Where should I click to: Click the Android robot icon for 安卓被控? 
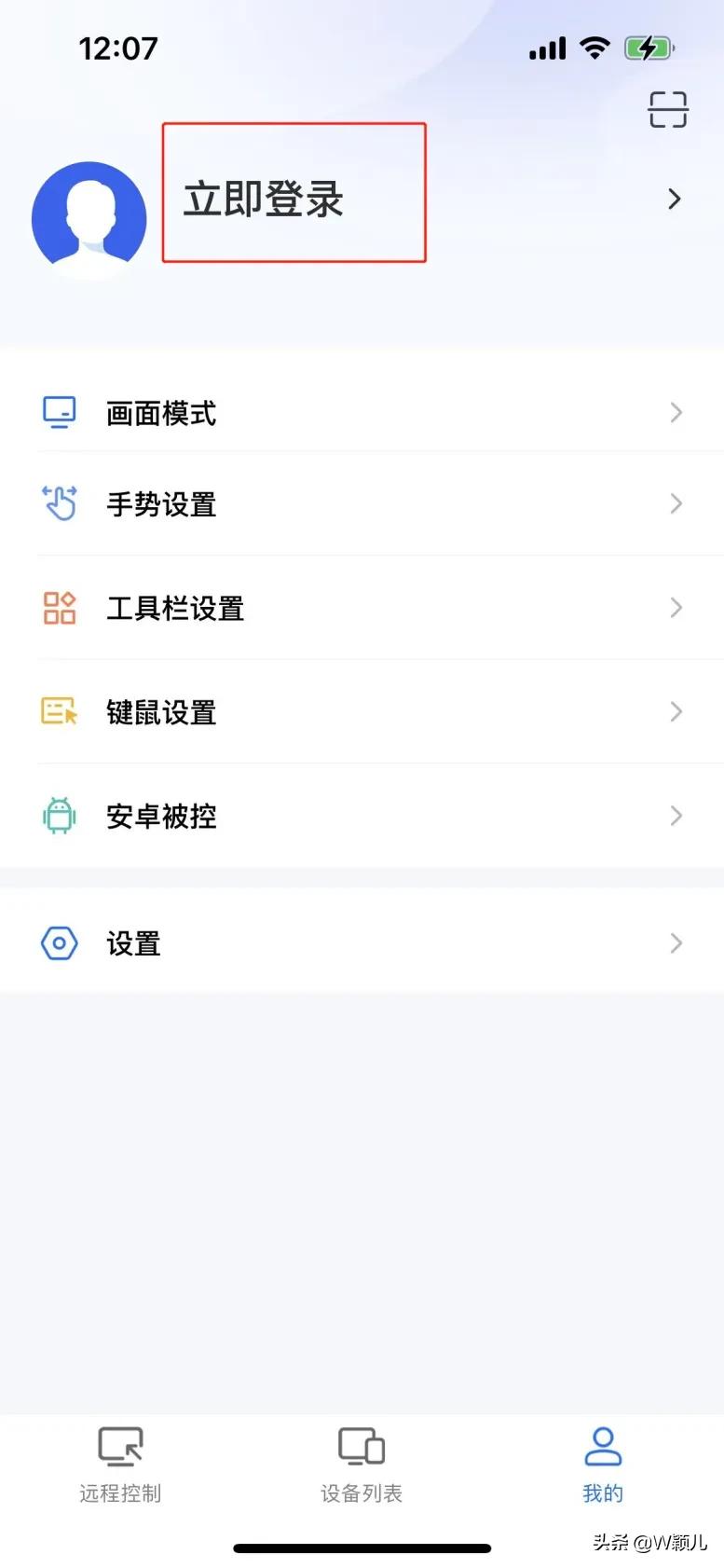[59, 816]
